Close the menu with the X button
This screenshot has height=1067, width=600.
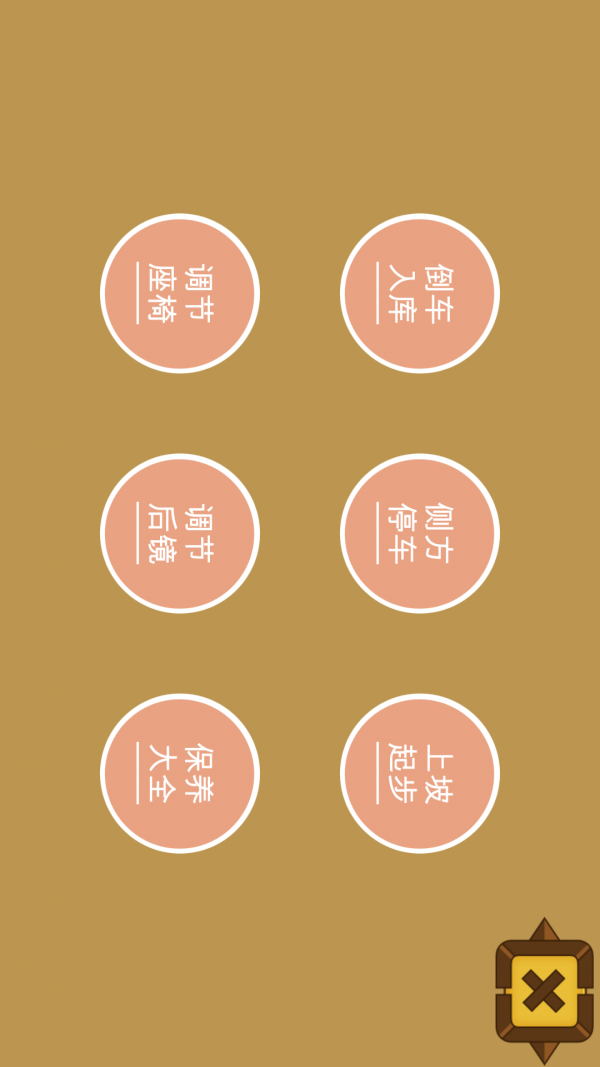[x=544, y=991]
